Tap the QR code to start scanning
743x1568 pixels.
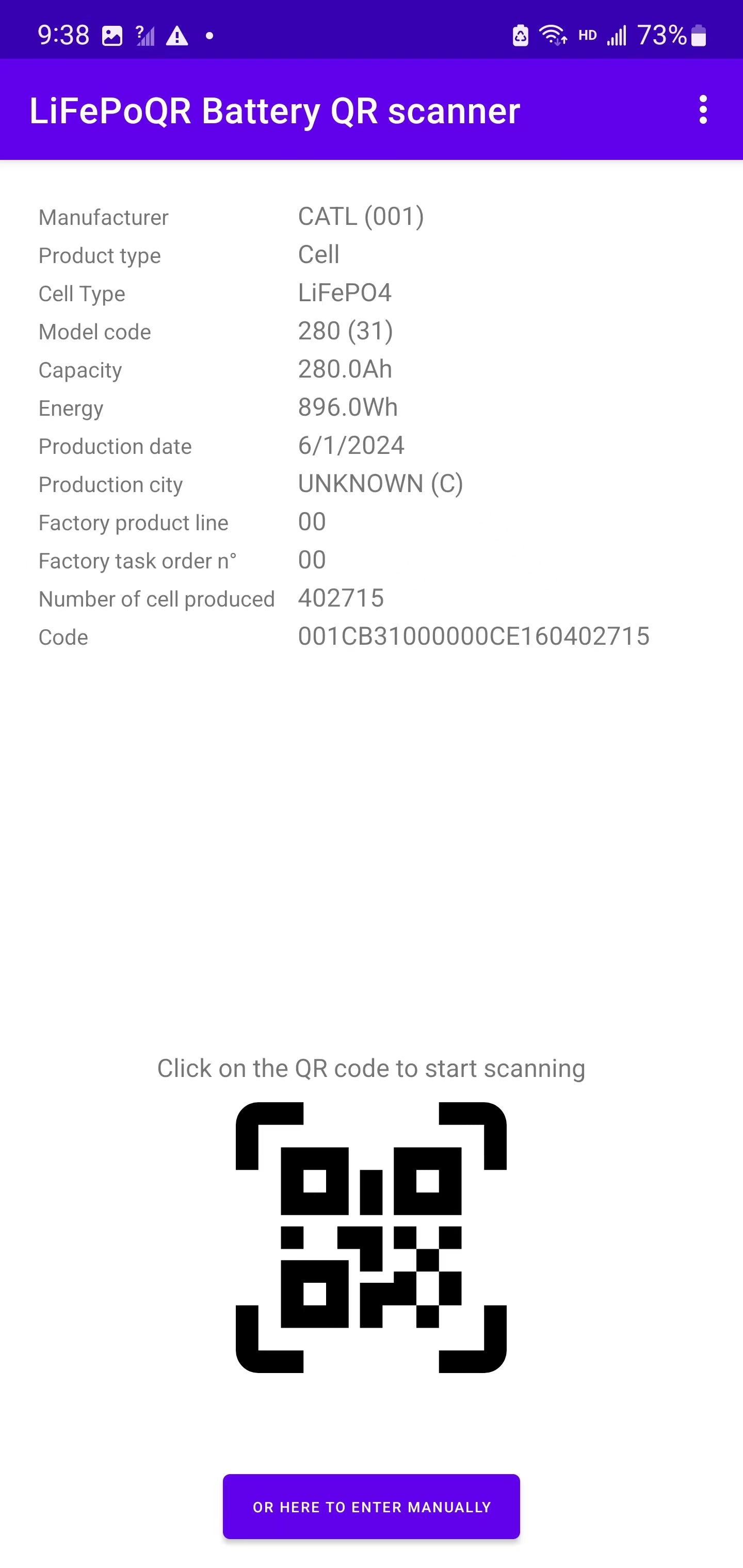coord(371,1237)
